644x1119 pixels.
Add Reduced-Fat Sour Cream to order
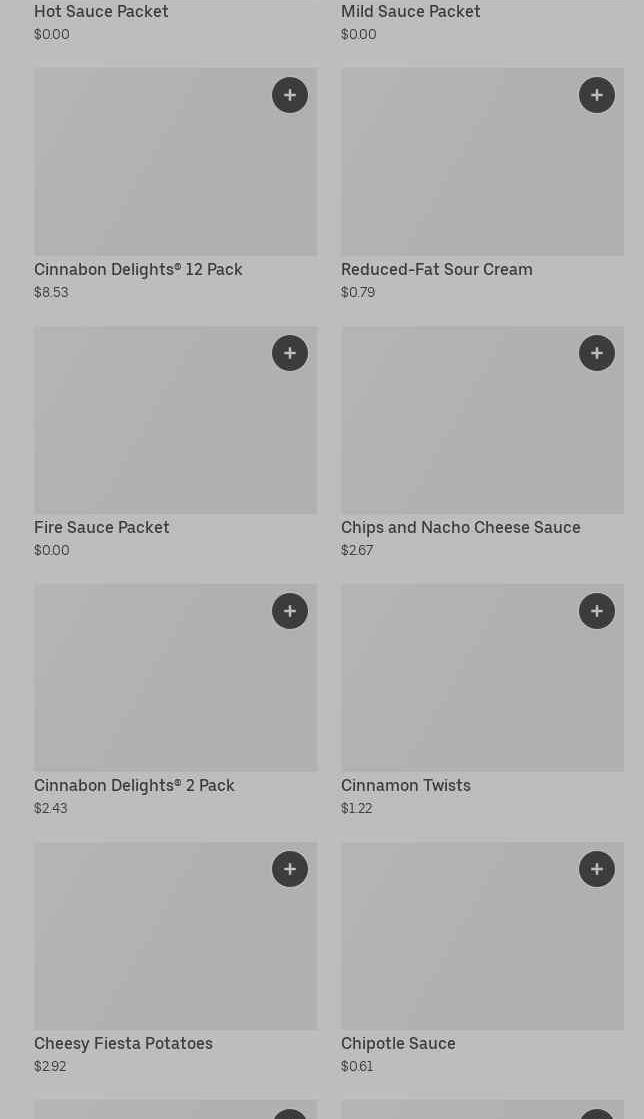(597, 95)
